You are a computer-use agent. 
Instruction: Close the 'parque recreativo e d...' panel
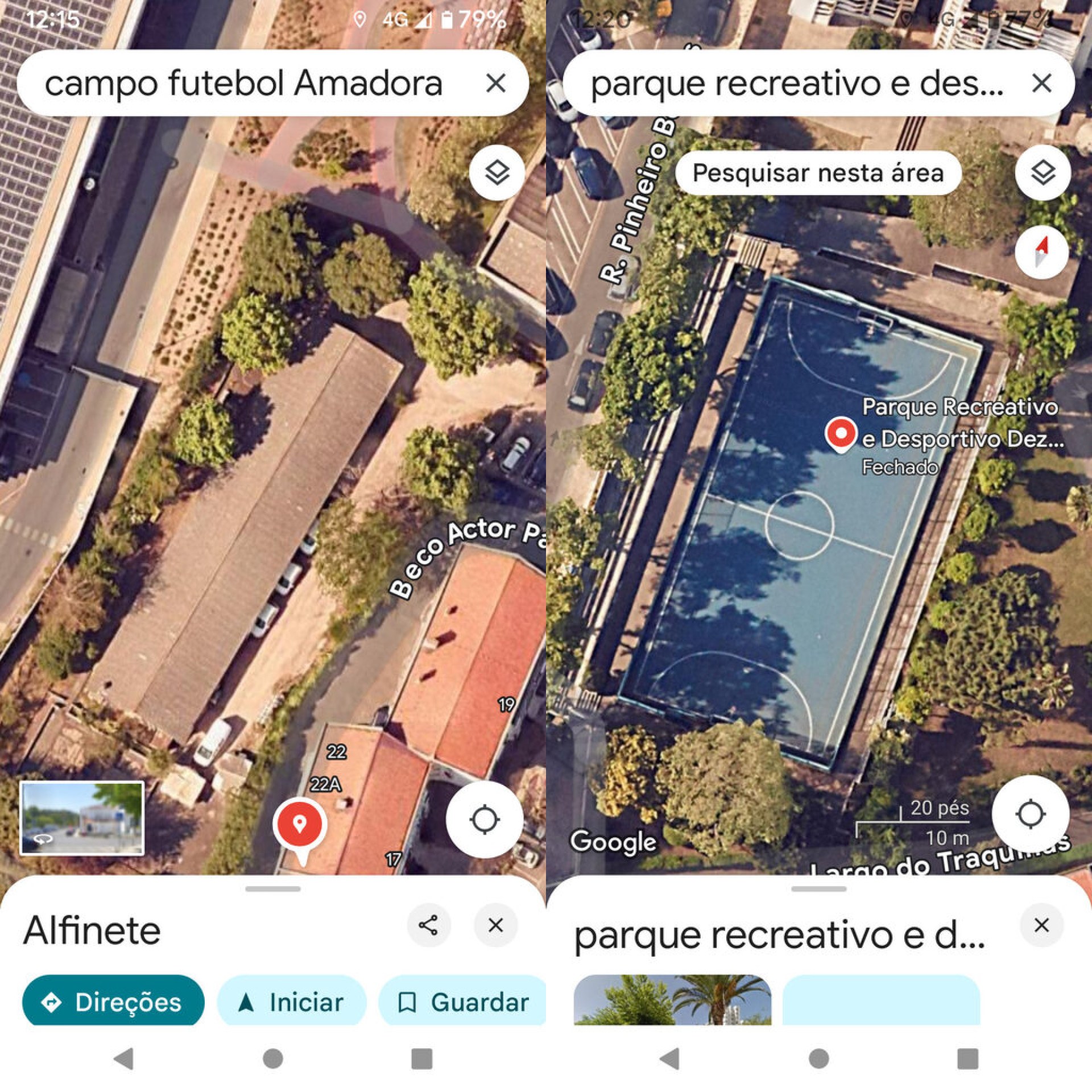pos(1041,925)
